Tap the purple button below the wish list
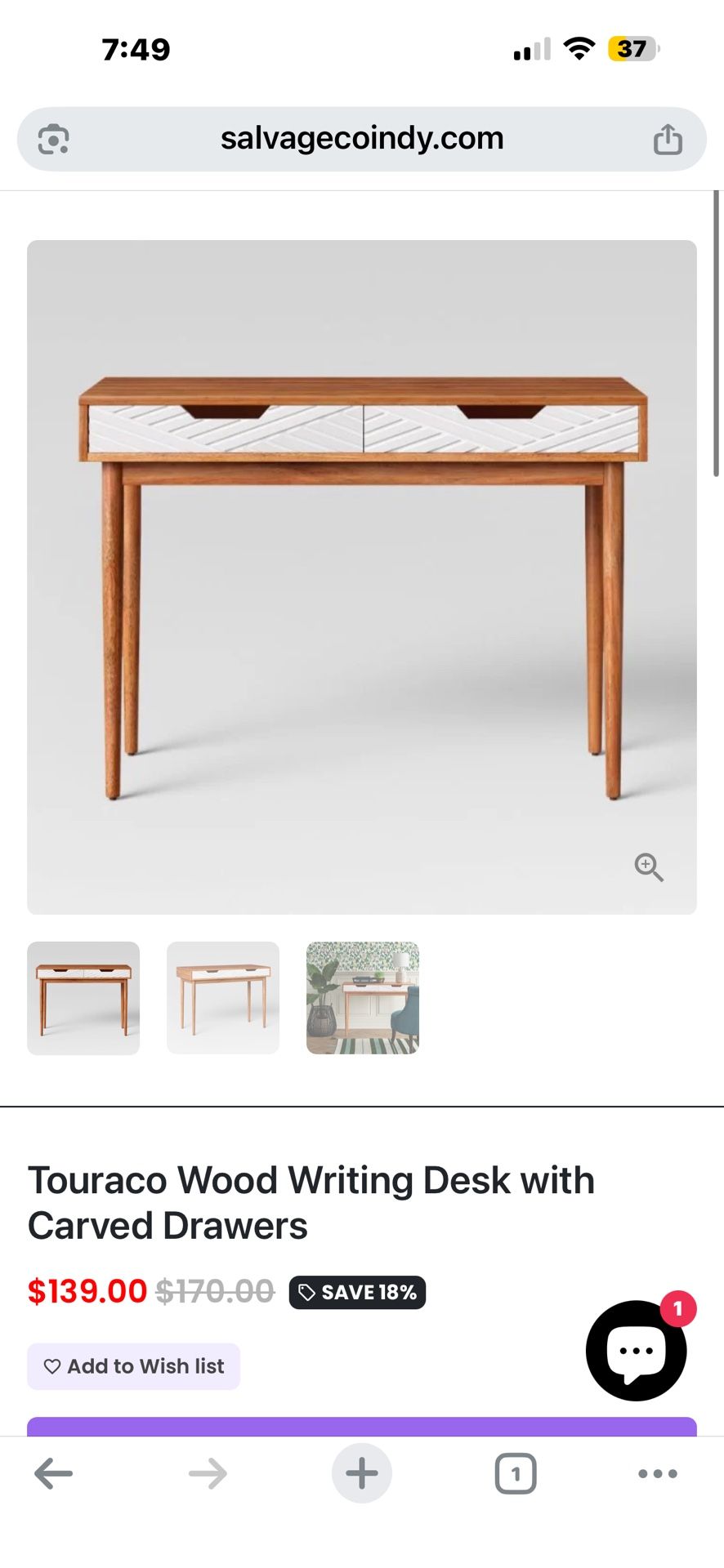Viewport: 724px width, 1568px height. point(361,1427)
